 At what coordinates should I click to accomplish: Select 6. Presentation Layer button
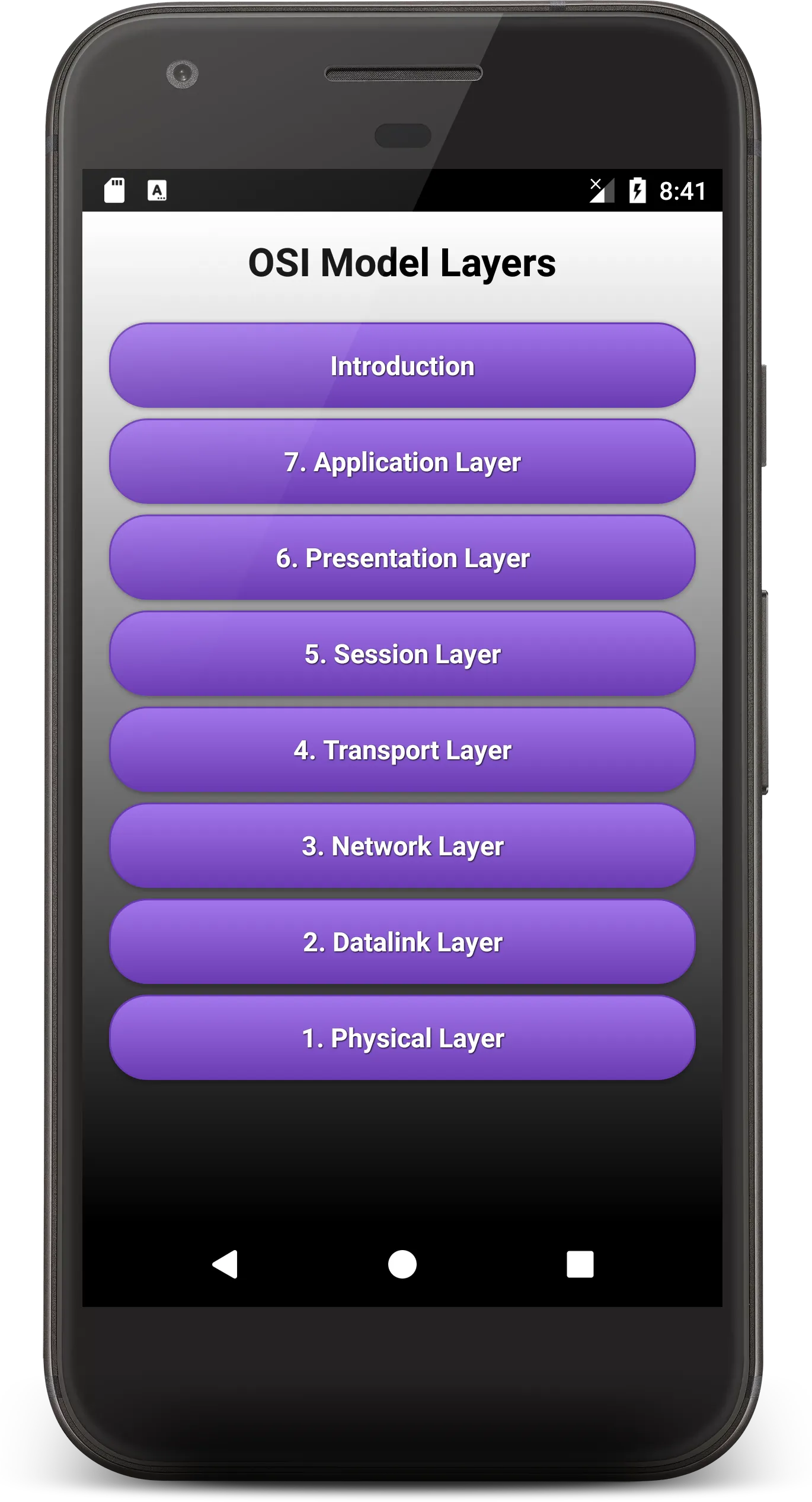coord(402,557)
